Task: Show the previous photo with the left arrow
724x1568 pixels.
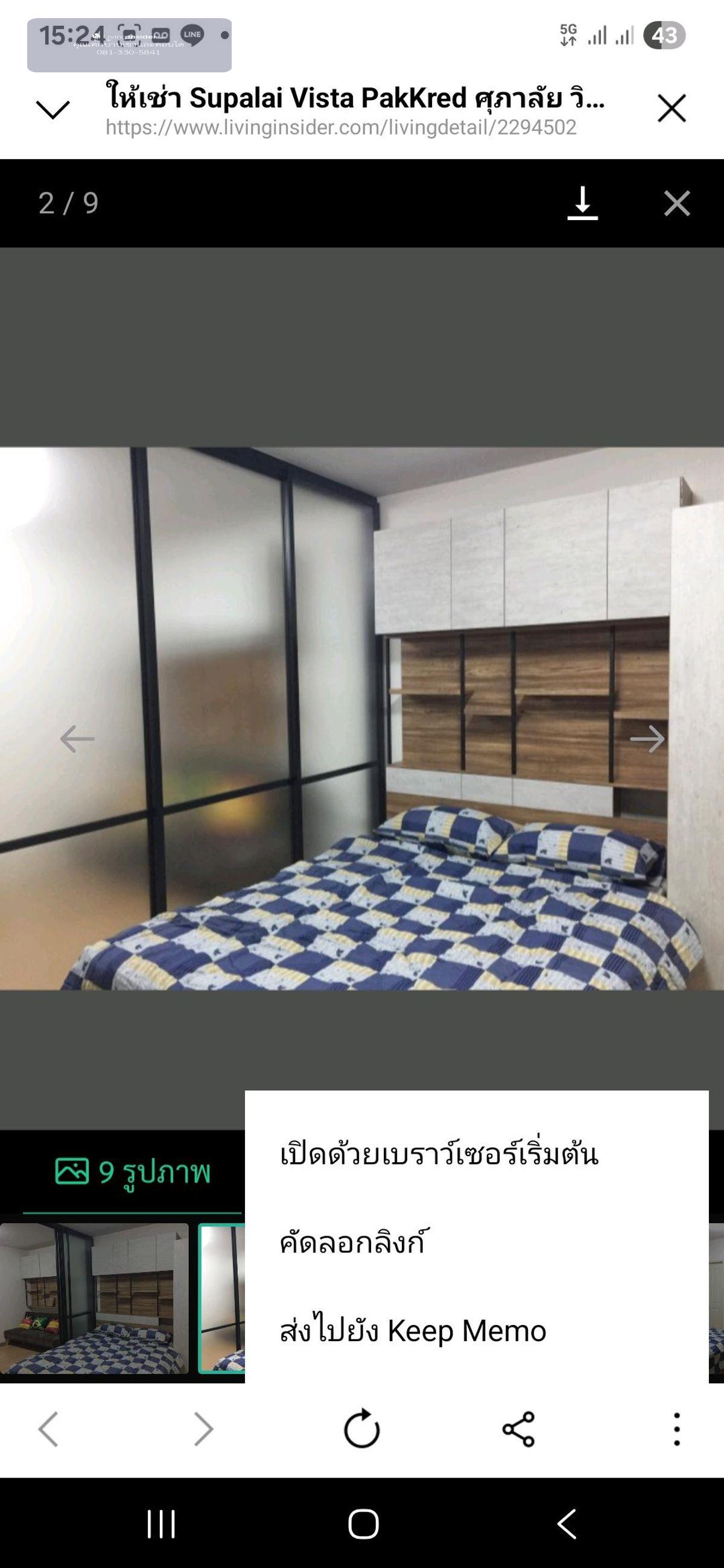Action: [77, 739]
